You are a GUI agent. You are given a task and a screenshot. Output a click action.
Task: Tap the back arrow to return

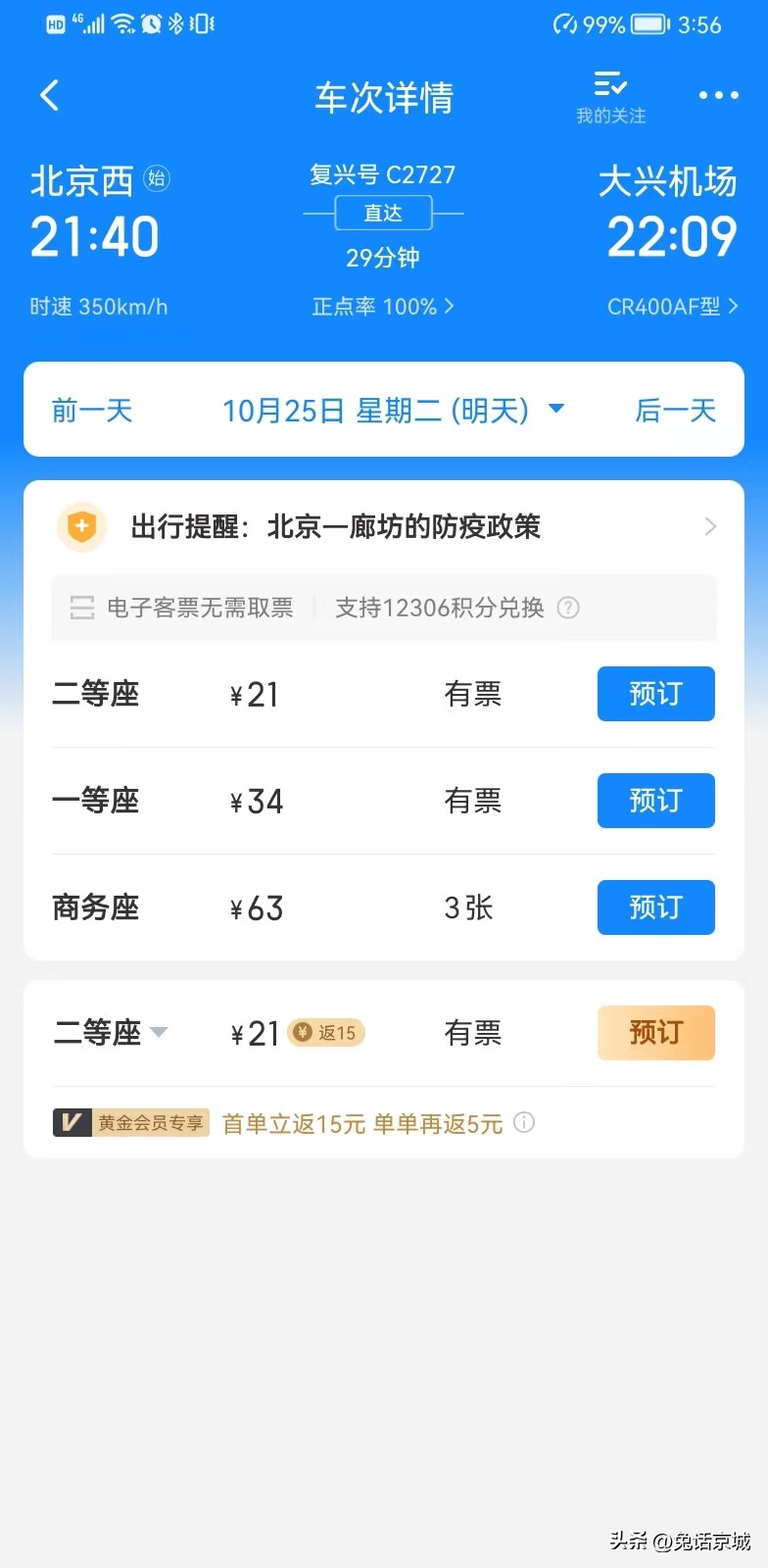tap(49, 95)
